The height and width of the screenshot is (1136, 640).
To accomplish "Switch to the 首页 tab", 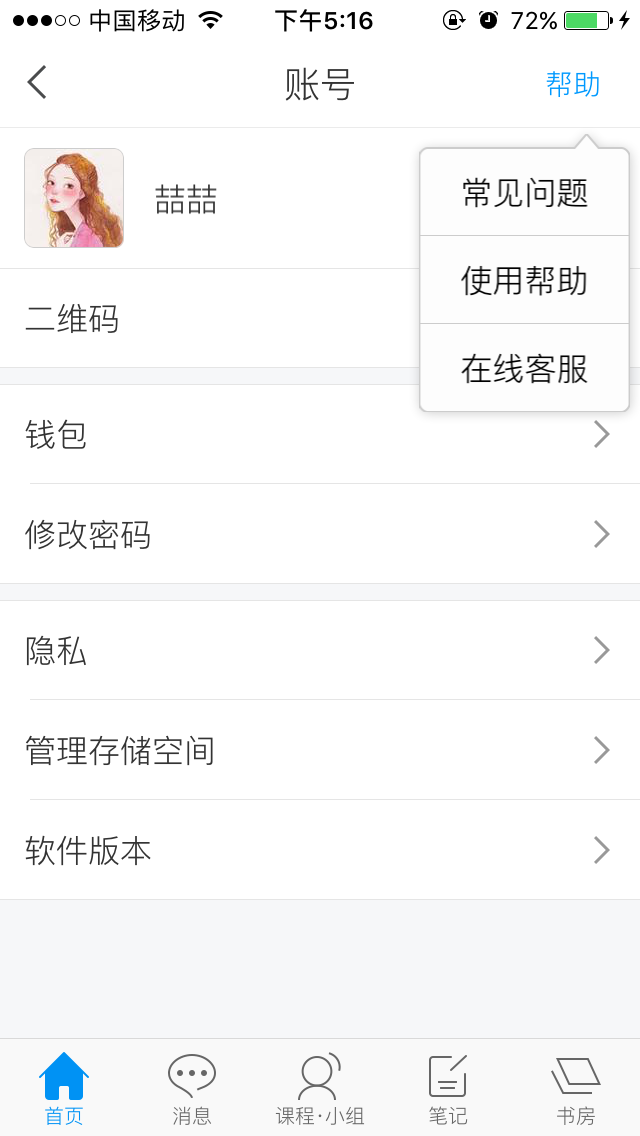I will [64, 1088].
